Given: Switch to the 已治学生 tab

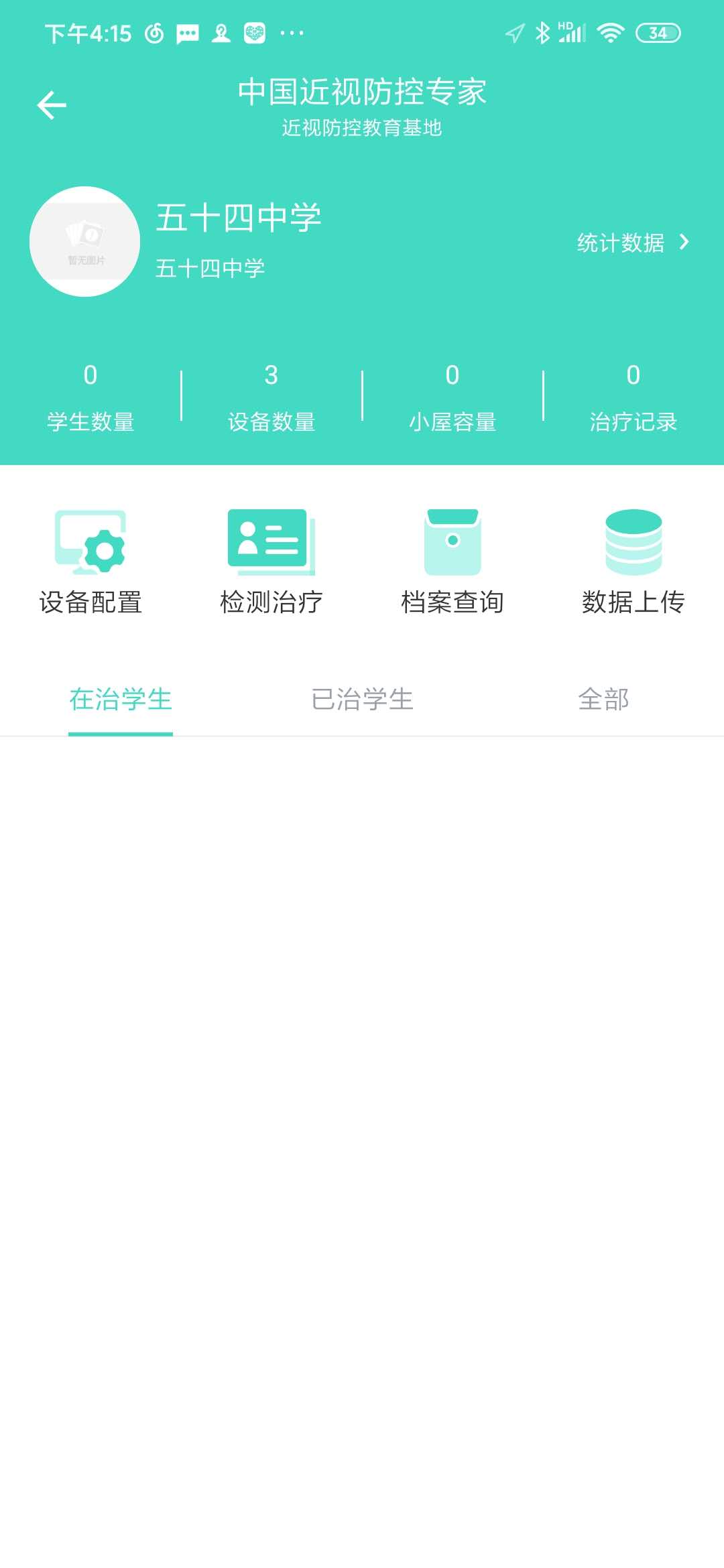Looking at the screenshot, I should pos(362,700).
